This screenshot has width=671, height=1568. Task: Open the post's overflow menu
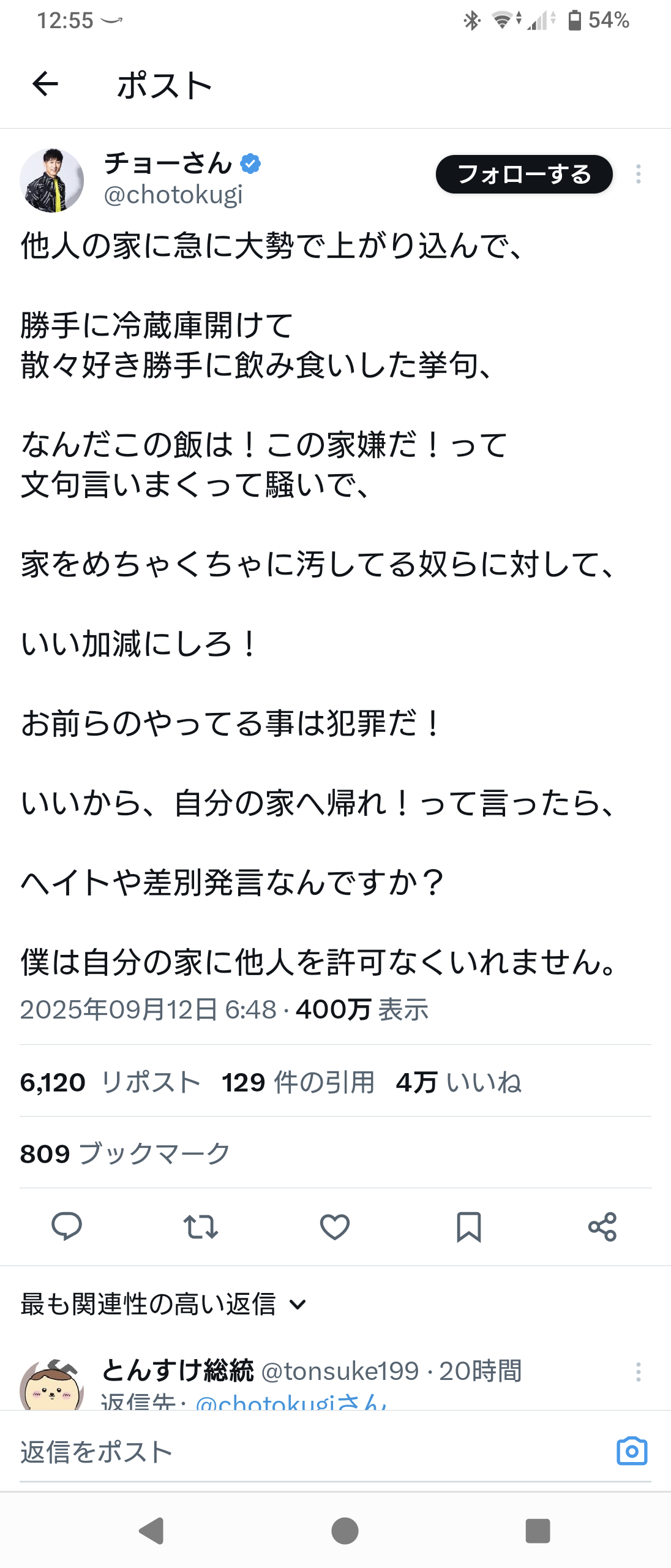[638, 175]
